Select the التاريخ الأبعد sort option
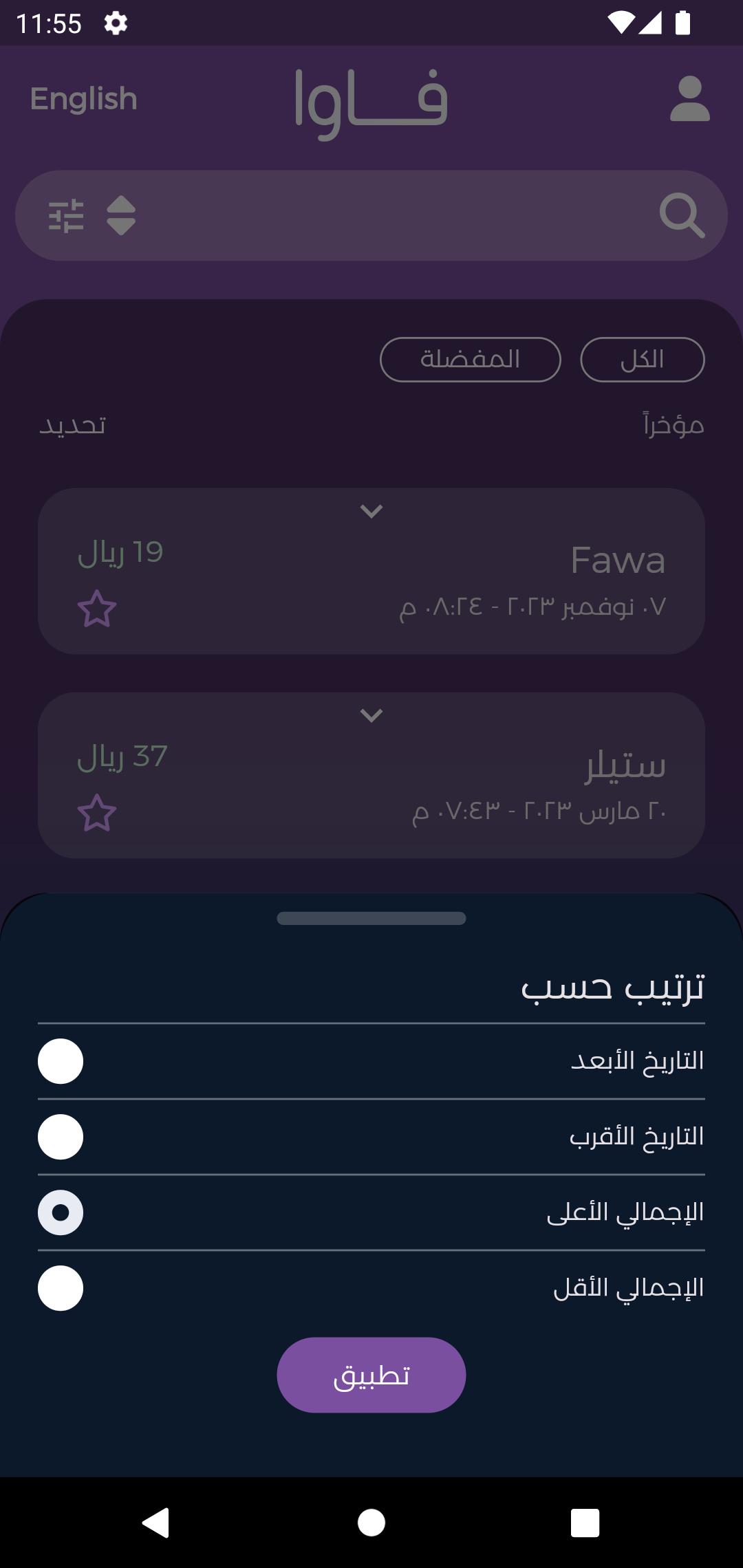Viewport: 743px width, 1568px height. click(x=371, y=1061)
